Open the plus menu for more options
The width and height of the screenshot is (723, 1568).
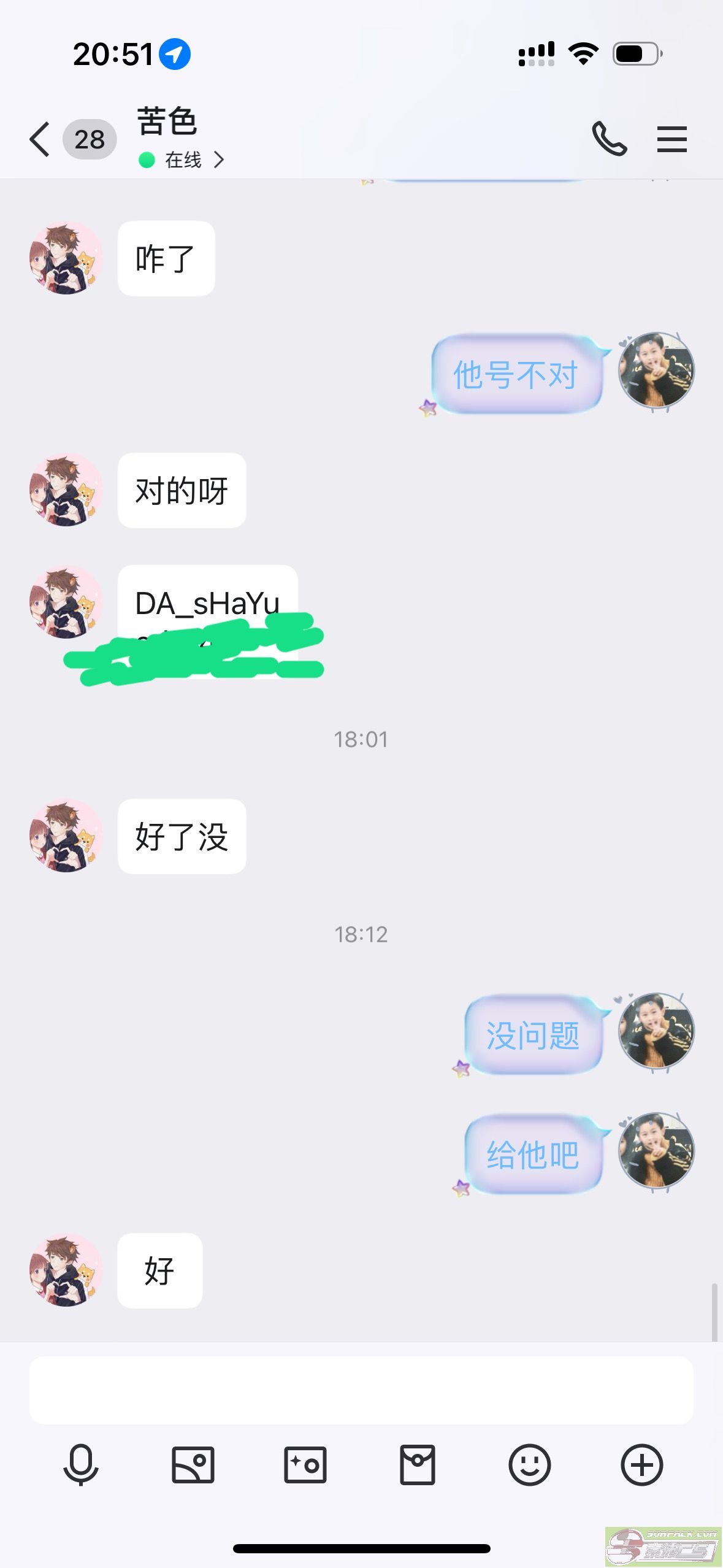pos(642,1465)
